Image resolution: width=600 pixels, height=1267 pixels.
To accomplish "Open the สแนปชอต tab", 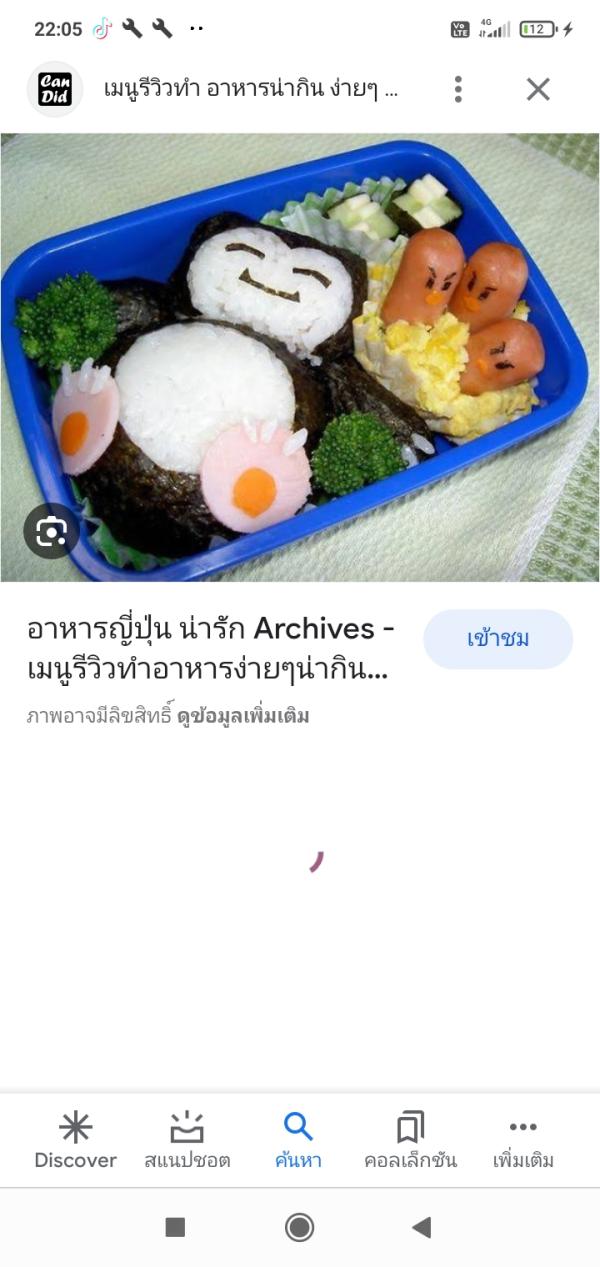I will pos(187,1141).
